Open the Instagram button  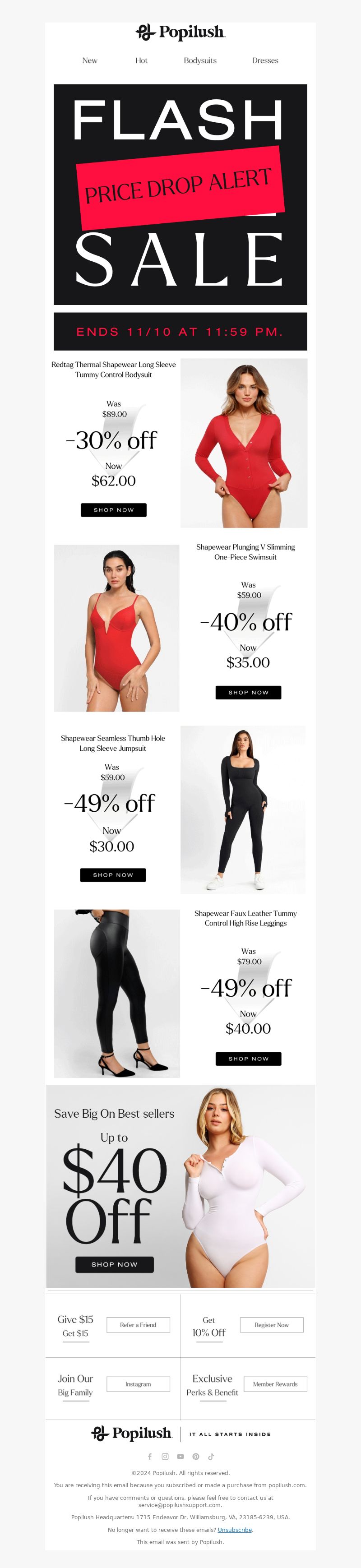pos(138,1383)
